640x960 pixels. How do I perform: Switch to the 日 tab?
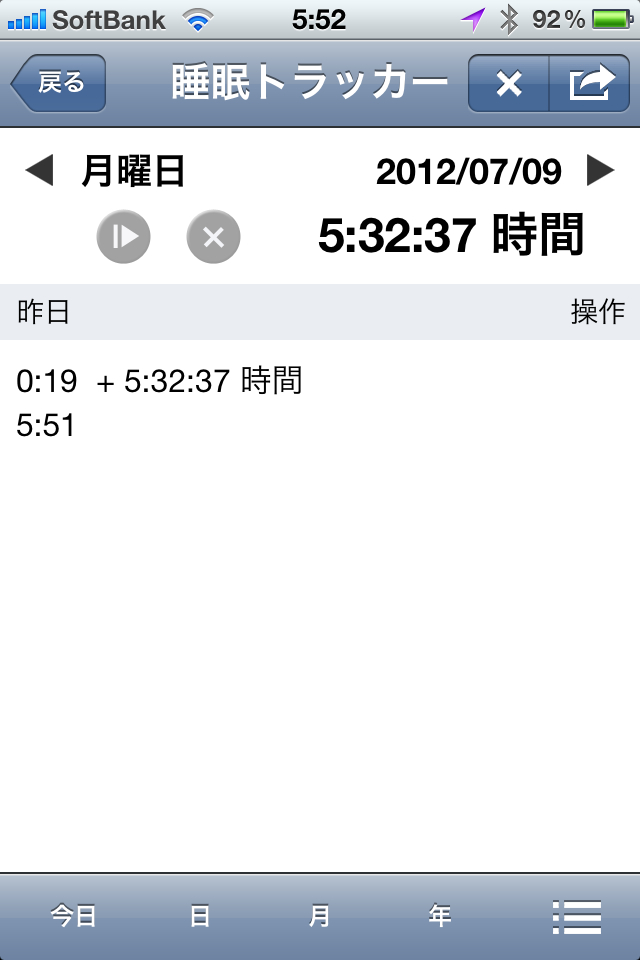(200, 915)
